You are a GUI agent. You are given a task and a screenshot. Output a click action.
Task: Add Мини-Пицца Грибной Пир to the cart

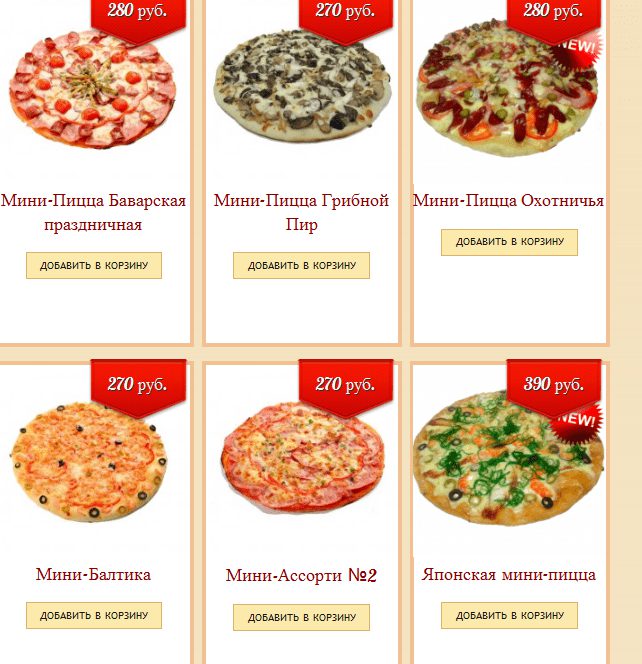point(301,265)
